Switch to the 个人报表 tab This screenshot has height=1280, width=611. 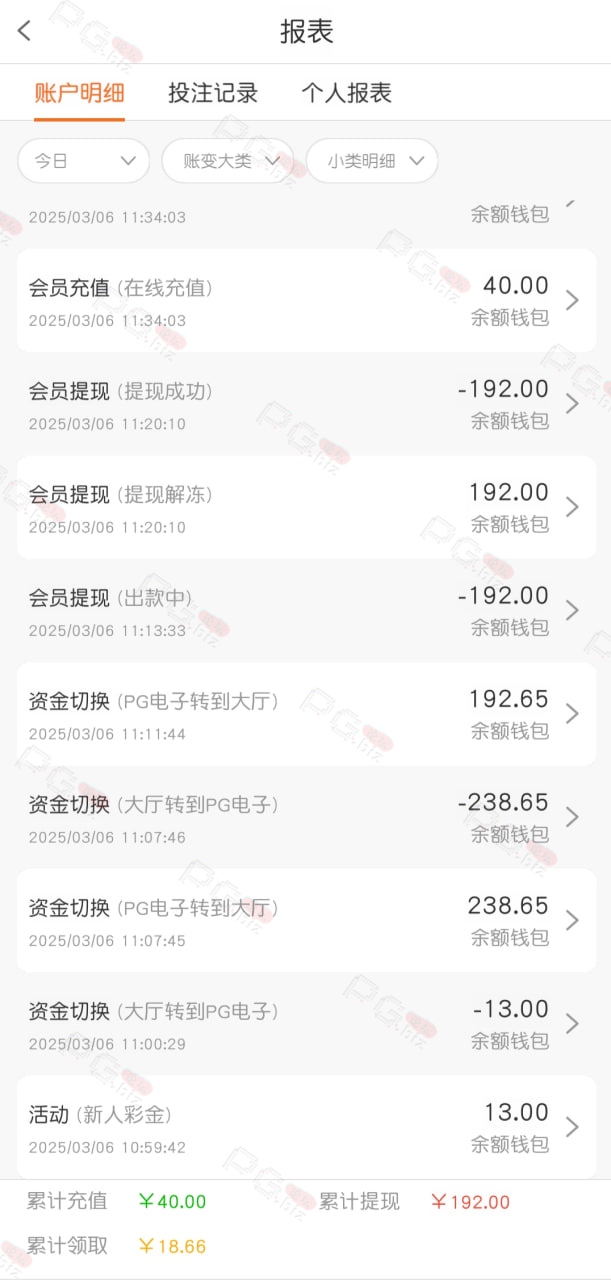click(346, 93)
